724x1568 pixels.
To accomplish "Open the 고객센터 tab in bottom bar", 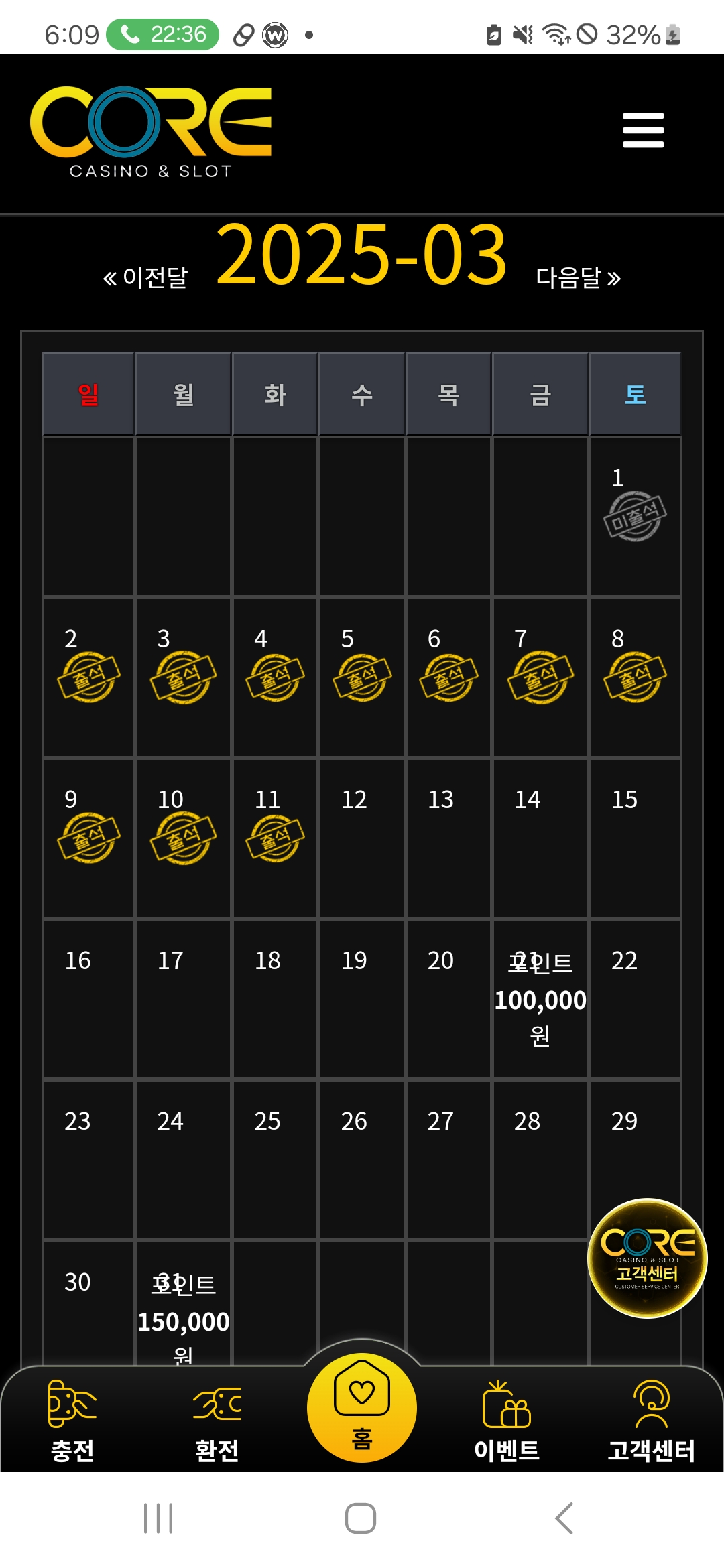I will tap(651, 1421).
